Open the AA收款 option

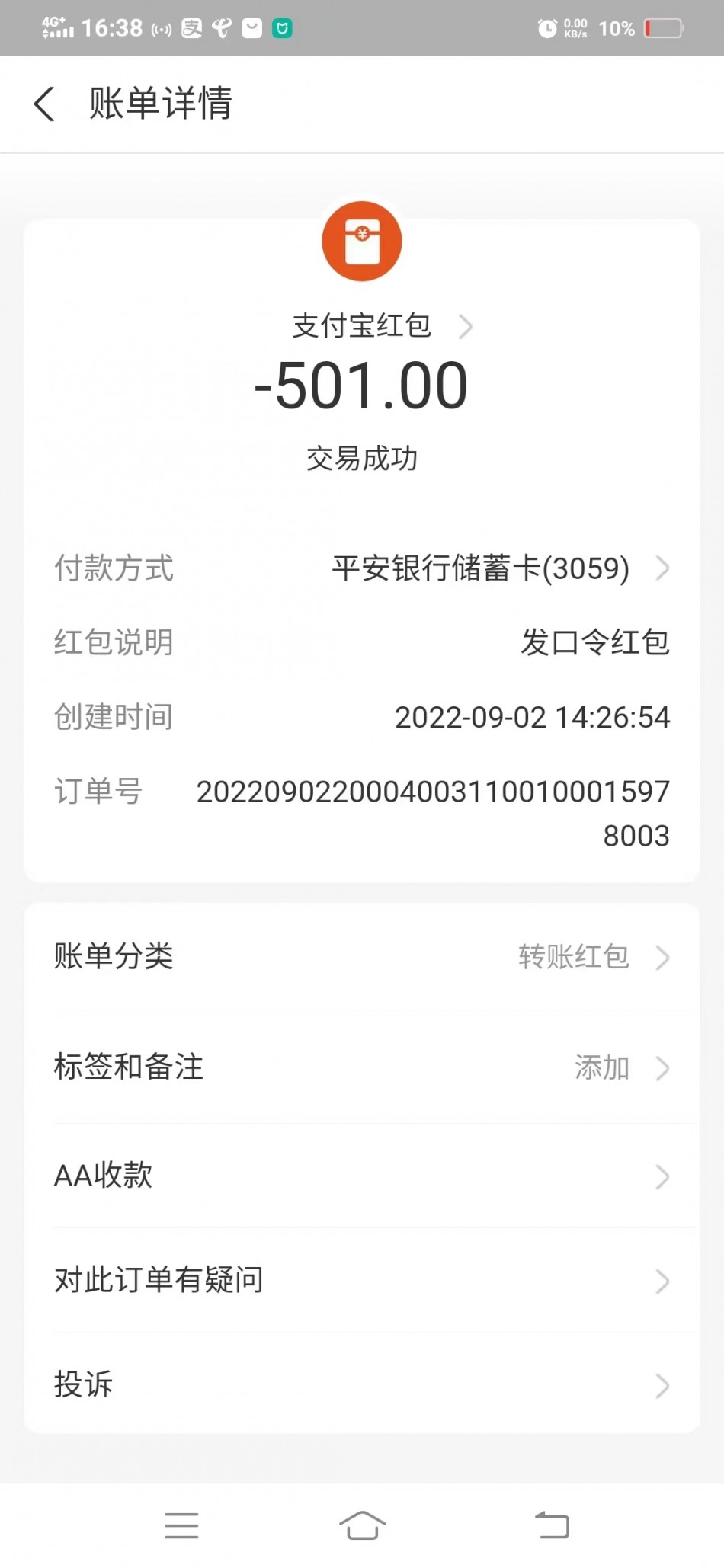tap(362, 1176)
